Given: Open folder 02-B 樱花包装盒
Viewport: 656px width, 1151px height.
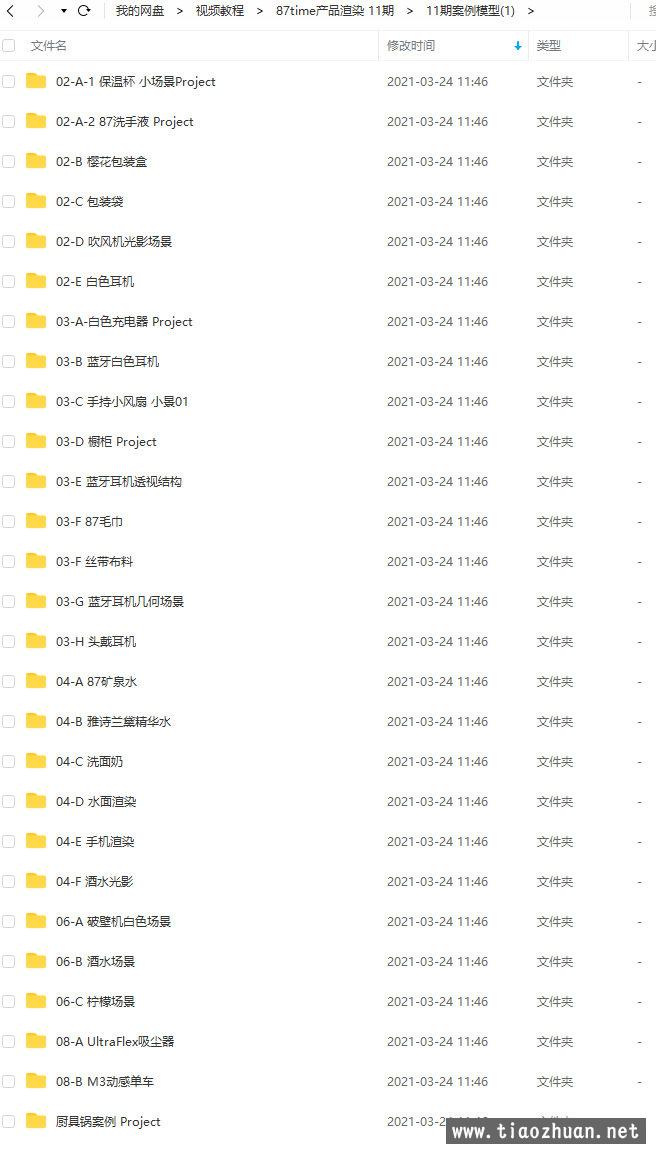Looking at the screenshot, I should click(101, 161).
